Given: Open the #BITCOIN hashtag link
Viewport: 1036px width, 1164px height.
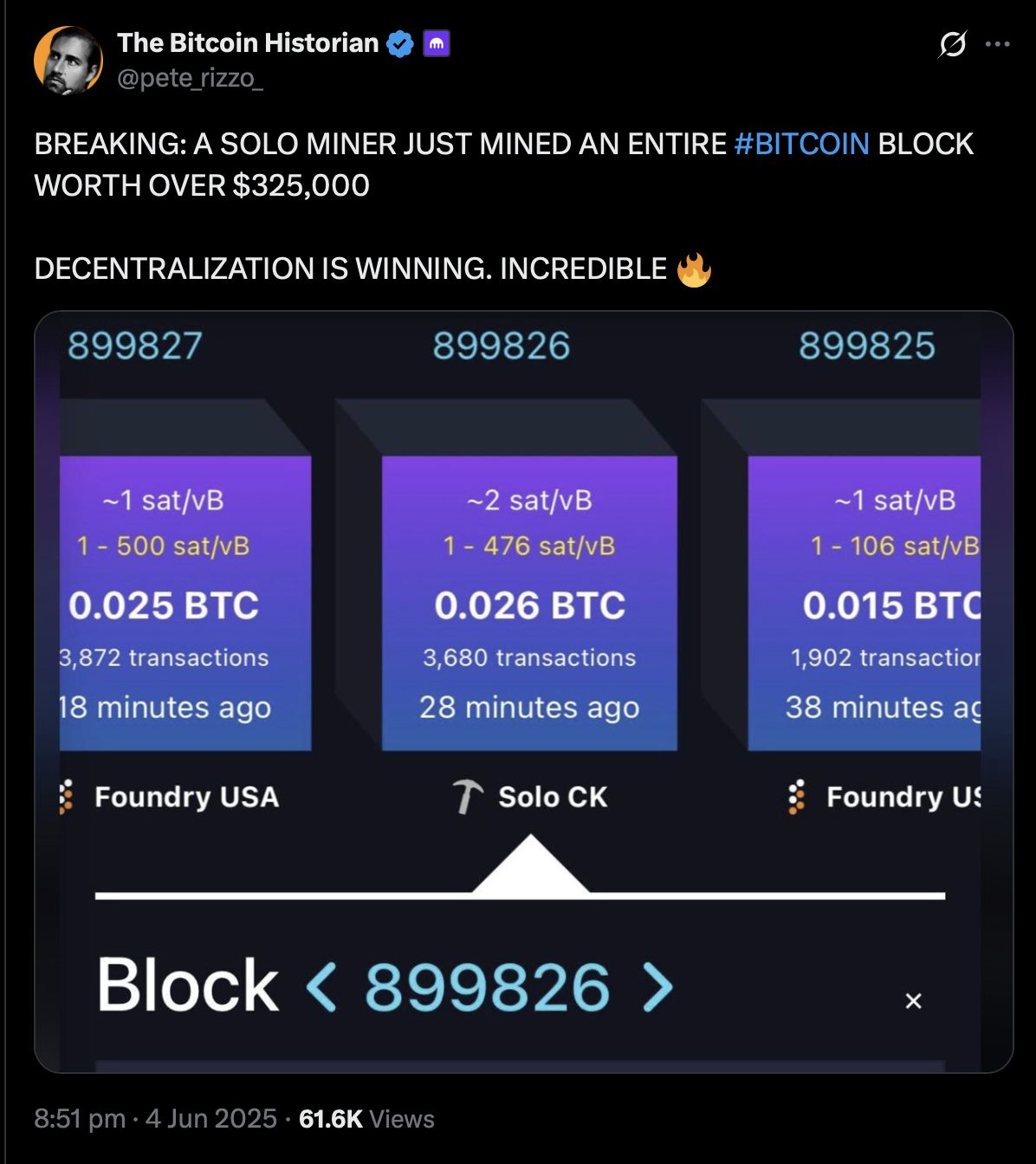Looking at the screenshot, I should pyautogui.click(x=801, y=144).
